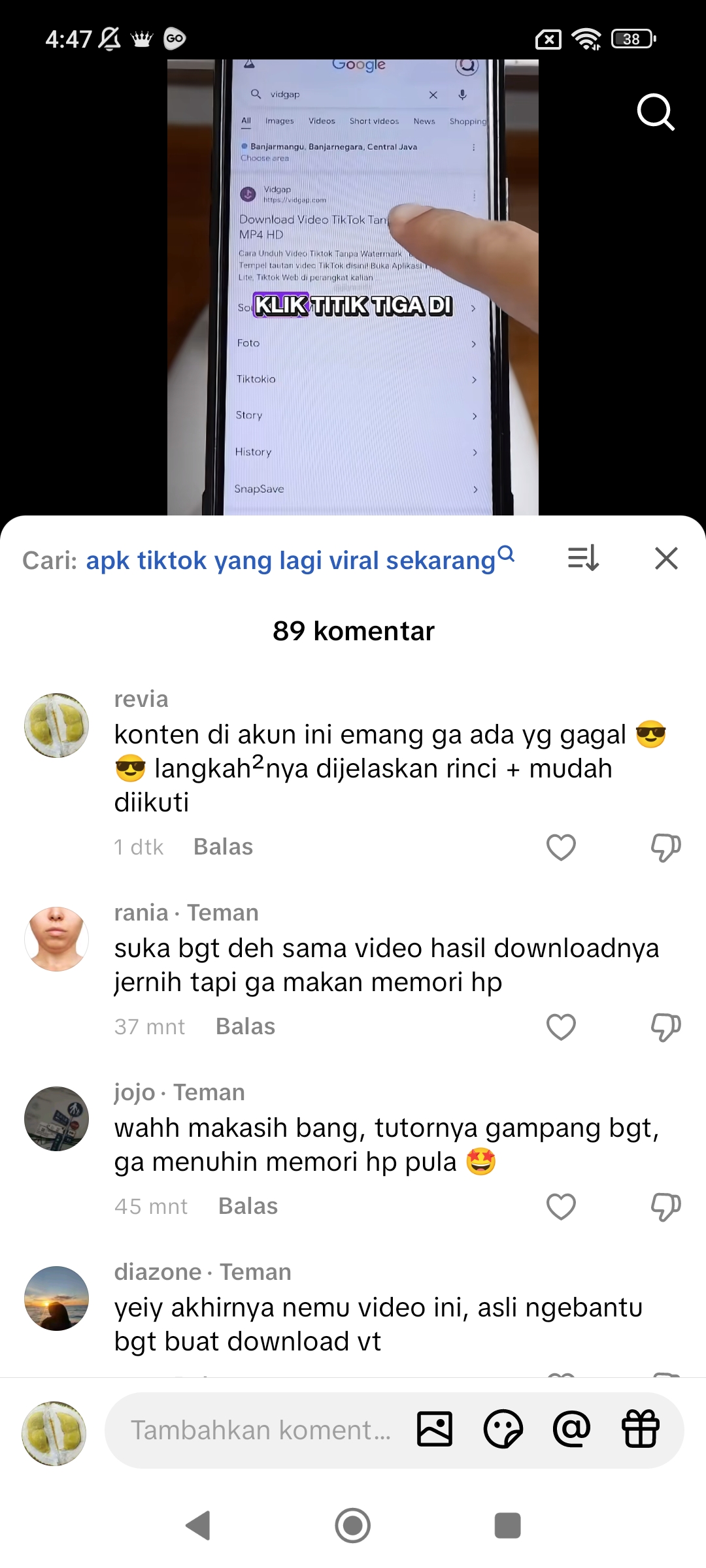Dislike rania's comment
Viewport: 706px width, 1568px height.
click(665, 1027)
